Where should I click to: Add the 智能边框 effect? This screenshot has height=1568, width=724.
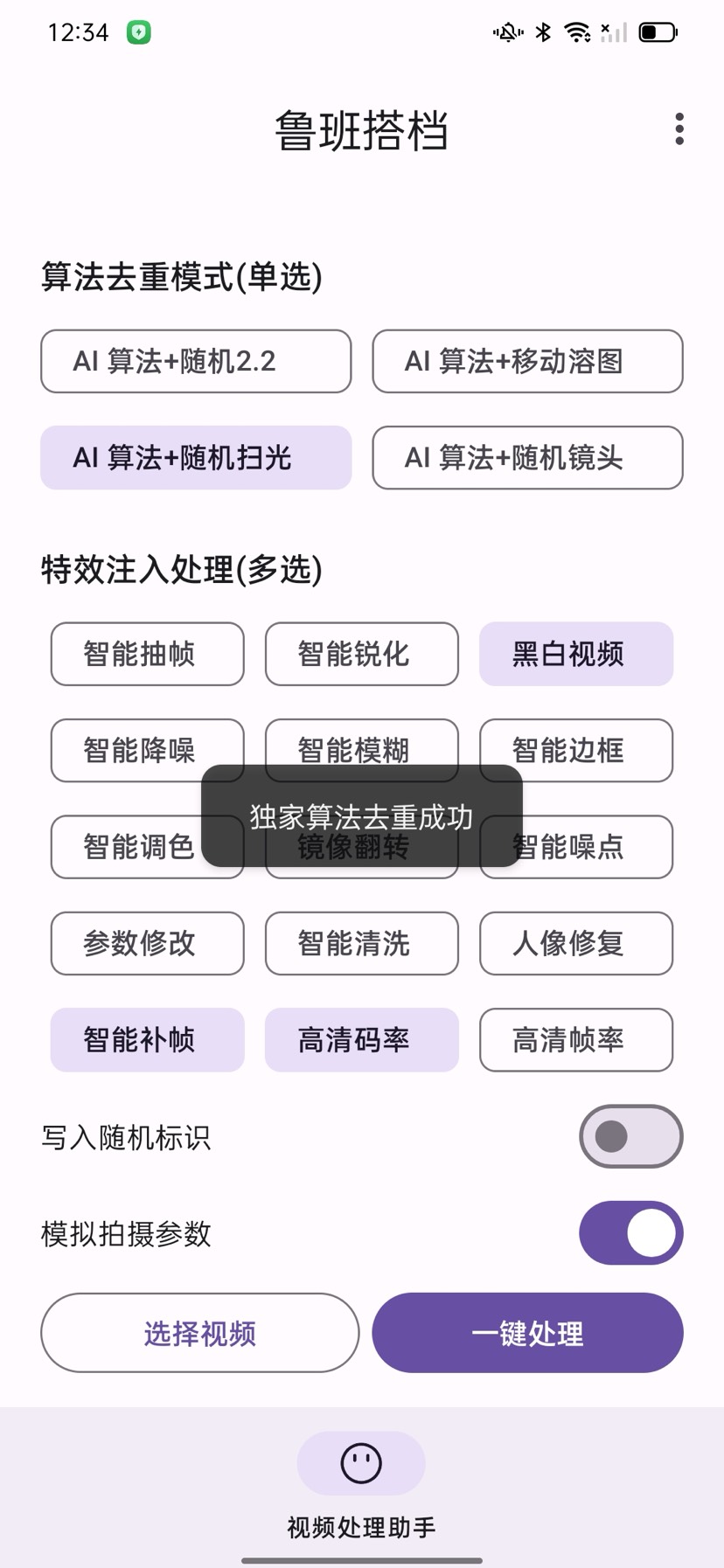pos(576,748)
